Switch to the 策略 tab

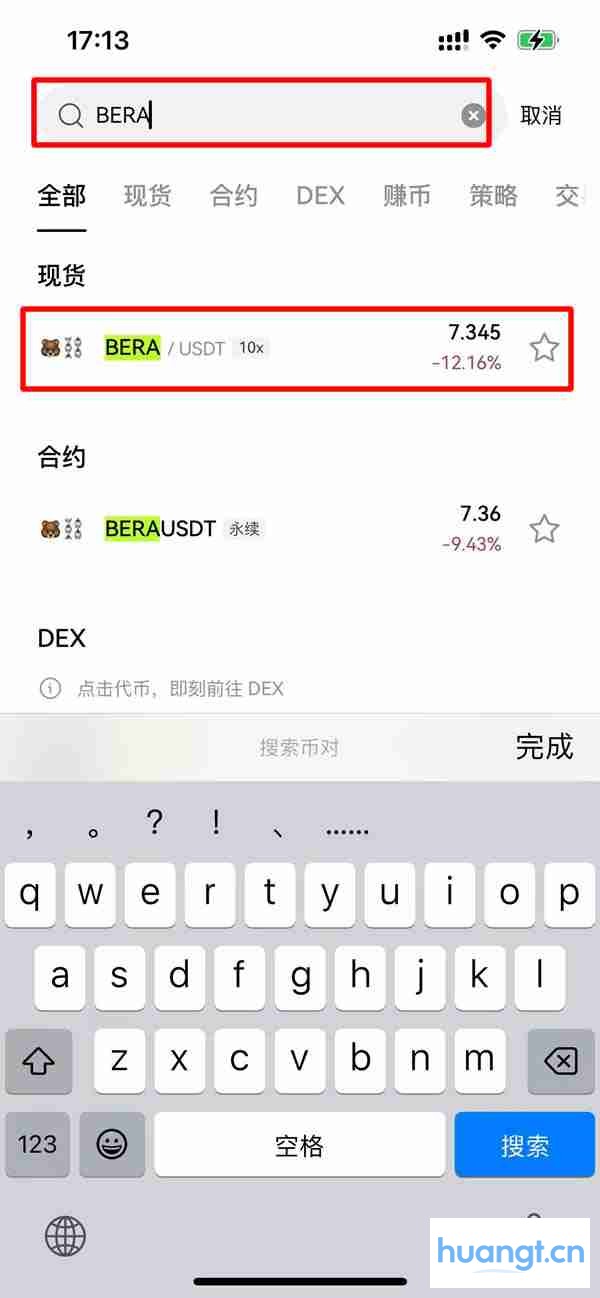click(493, 196)
